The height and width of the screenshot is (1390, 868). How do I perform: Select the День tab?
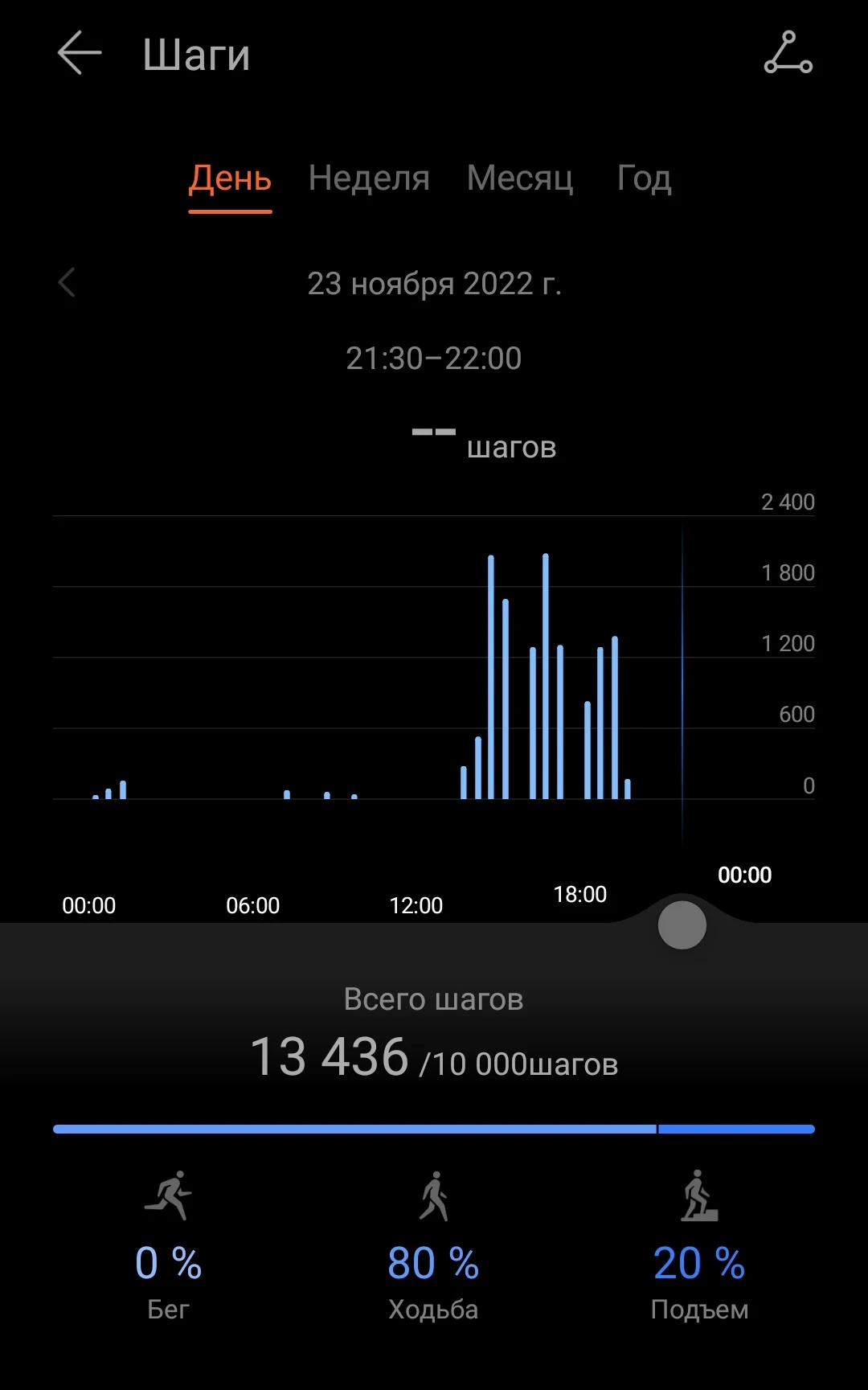(230, 178)
